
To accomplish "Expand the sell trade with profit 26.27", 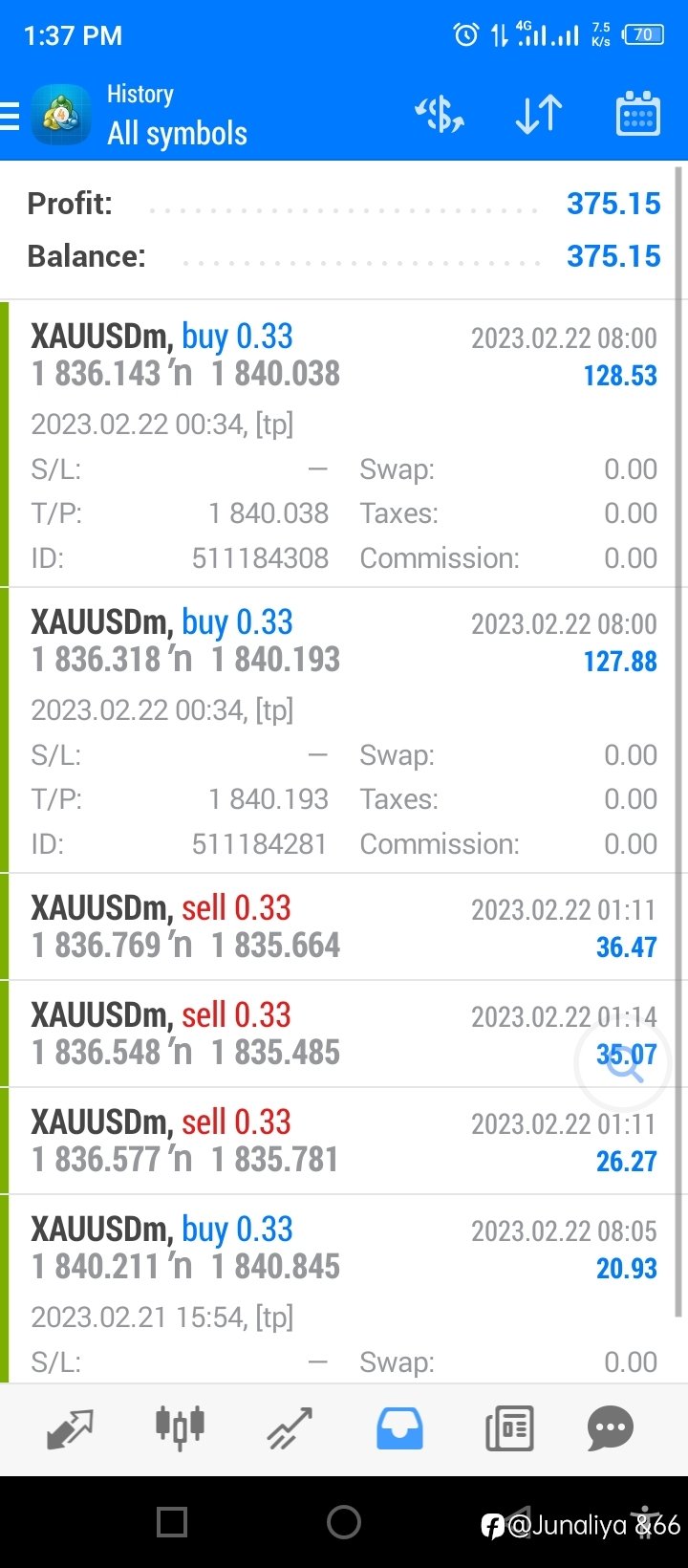I will pyautogui.click(x=344, y=1141).
